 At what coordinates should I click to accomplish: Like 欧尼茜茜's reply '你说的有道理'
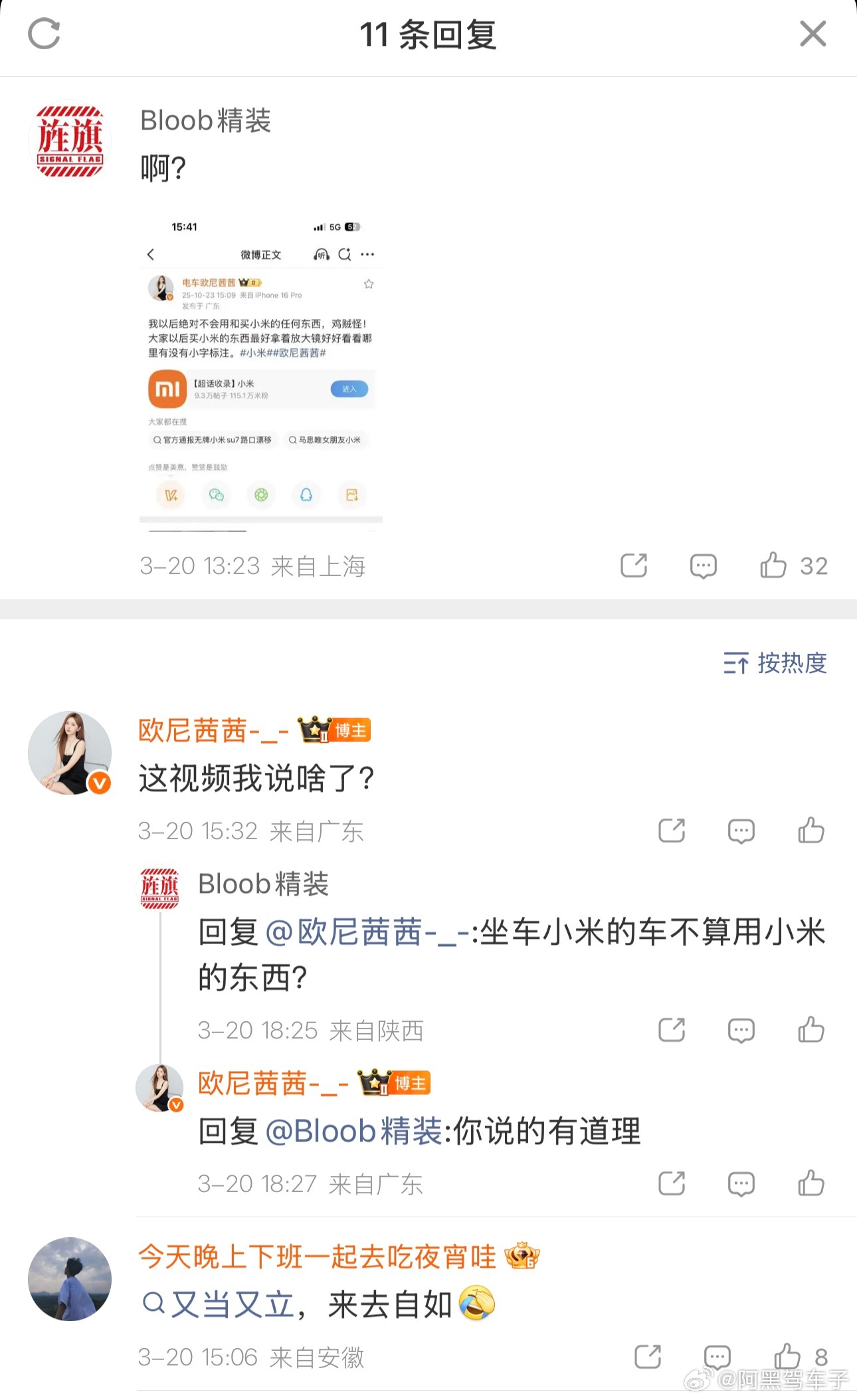810,1183
